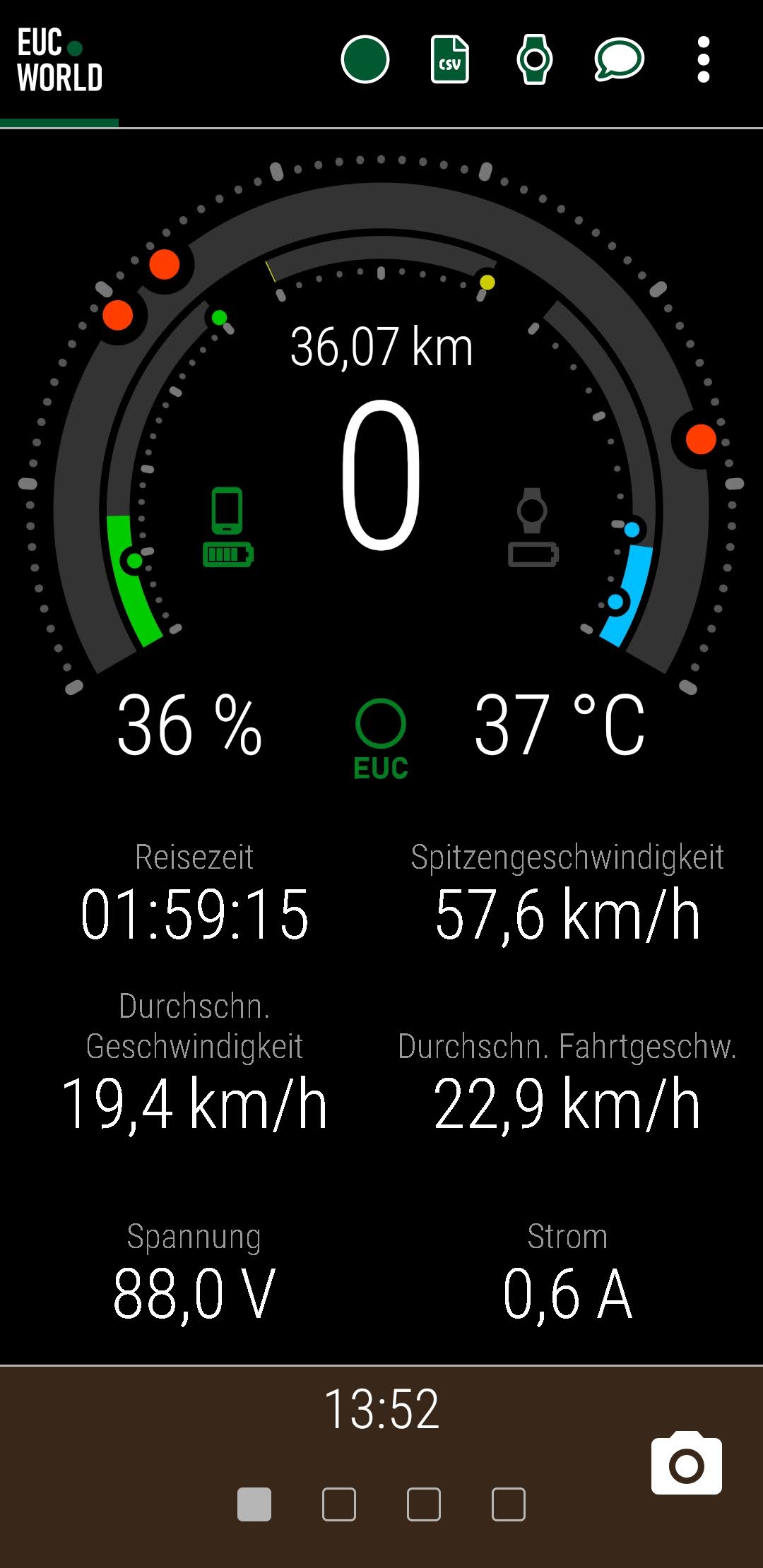The height and width of the screenshot is (1568, 763).
Task: Switch to the second page indicator
Action: tap(339, 1504)
